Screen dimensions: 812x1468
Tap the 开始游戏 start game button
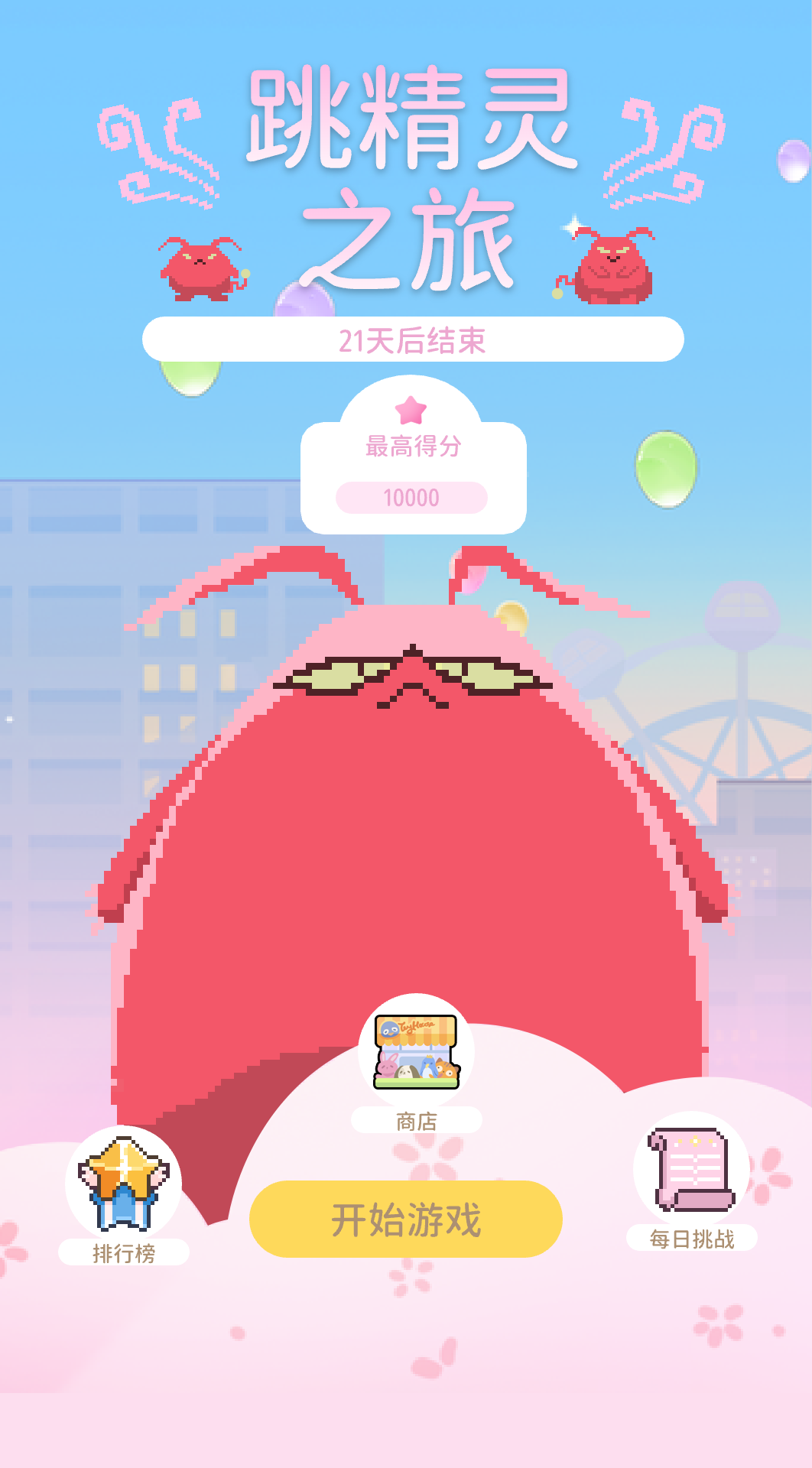[x=405, y=1219]
